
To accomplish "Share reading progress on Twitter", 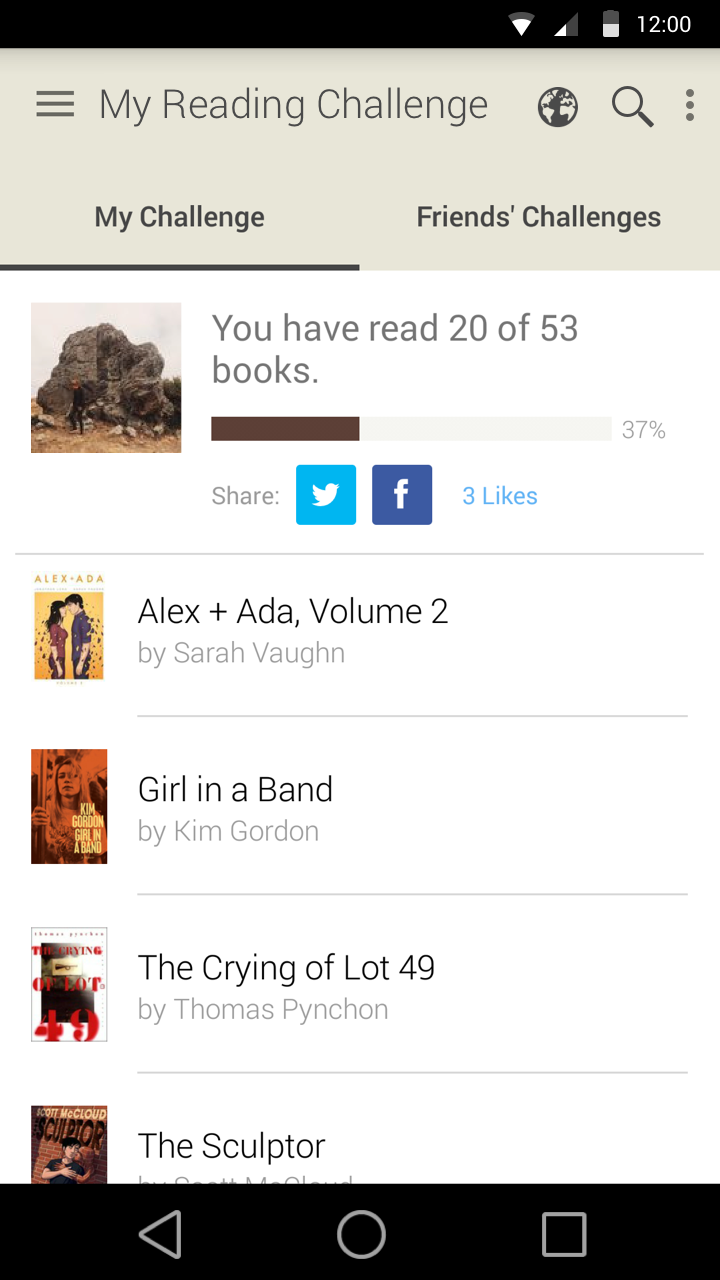I will tap(325, 494).
